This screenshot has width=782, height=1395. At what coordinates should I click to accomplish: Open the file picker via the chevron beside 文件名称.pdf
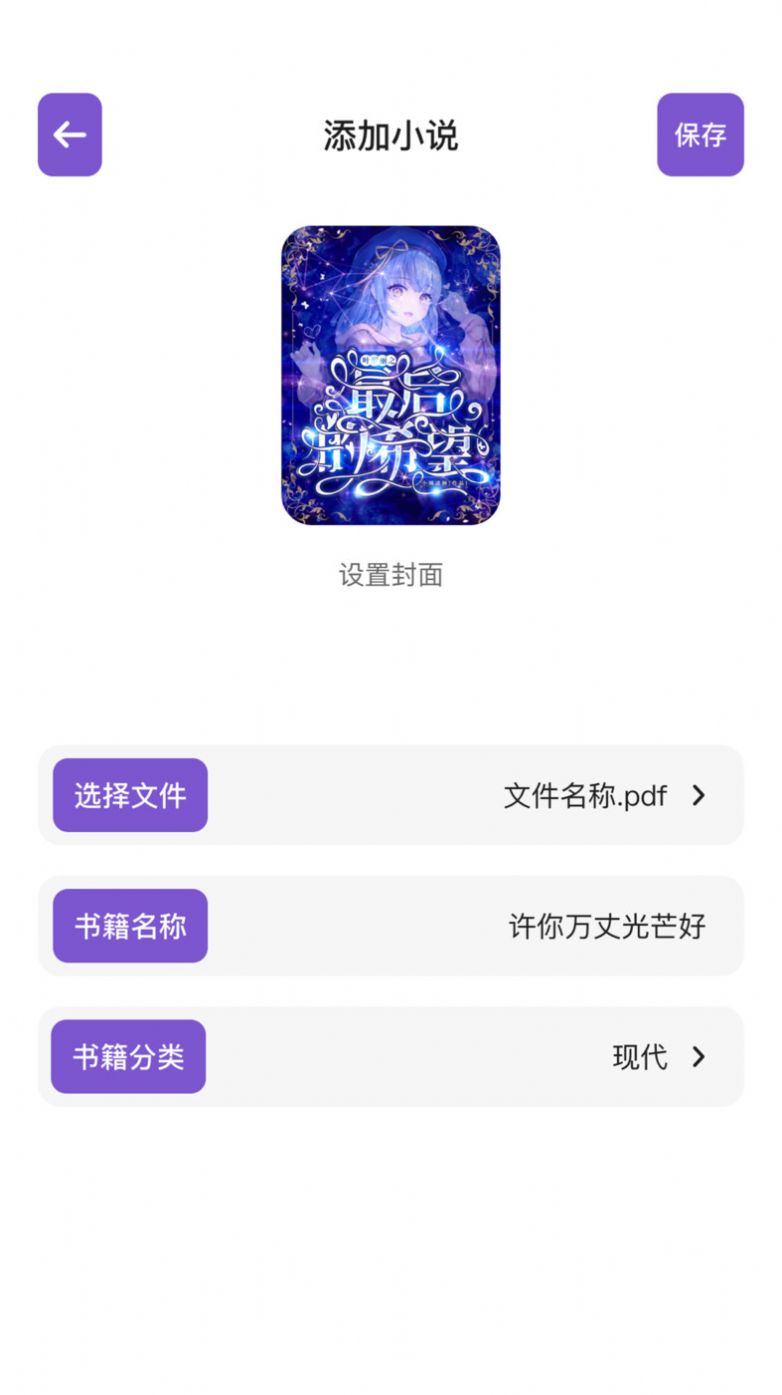point(699,796)
